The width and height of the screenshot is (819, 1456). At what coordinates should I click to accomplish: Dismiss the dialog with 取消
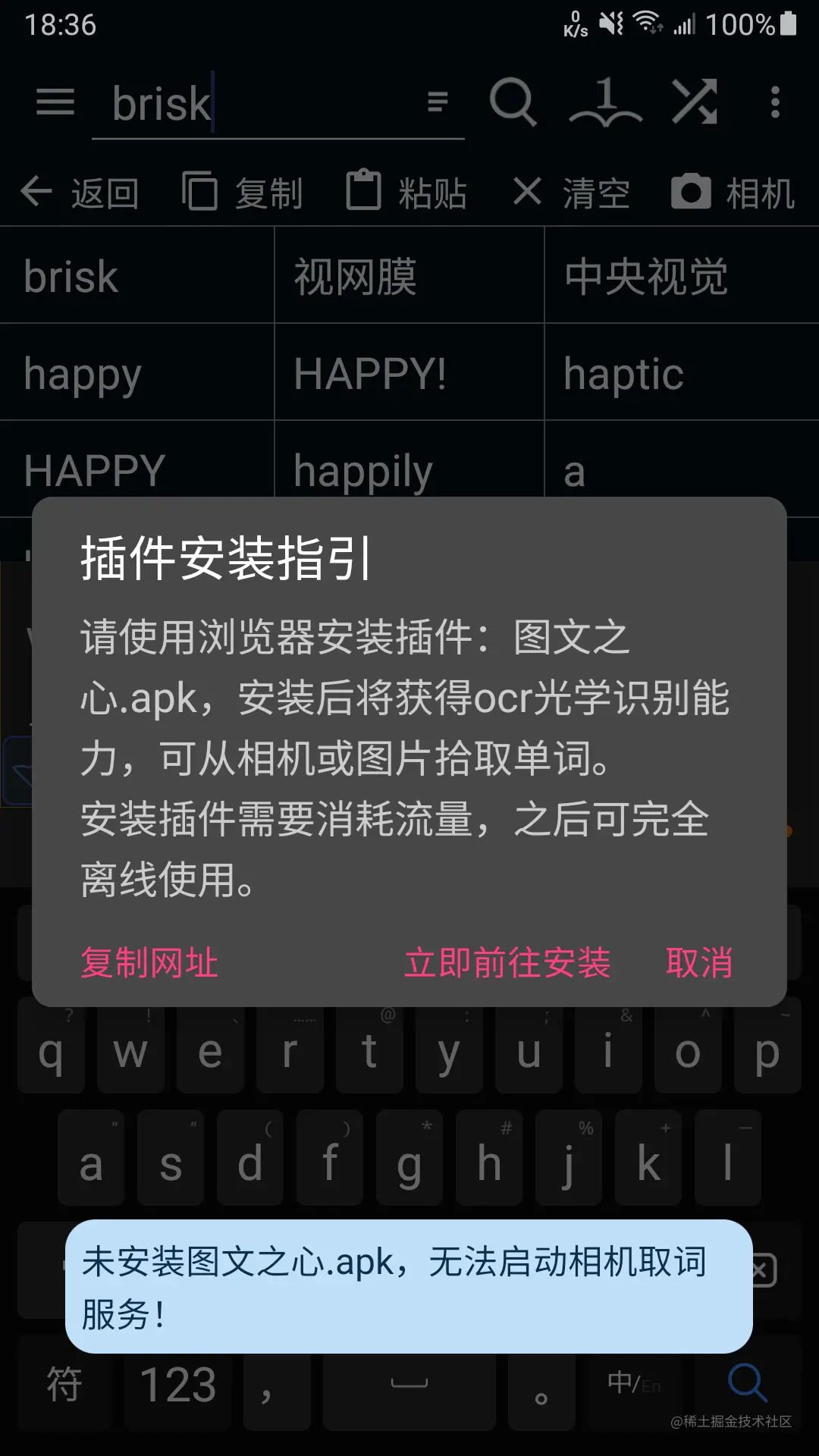tap(698, 963)
